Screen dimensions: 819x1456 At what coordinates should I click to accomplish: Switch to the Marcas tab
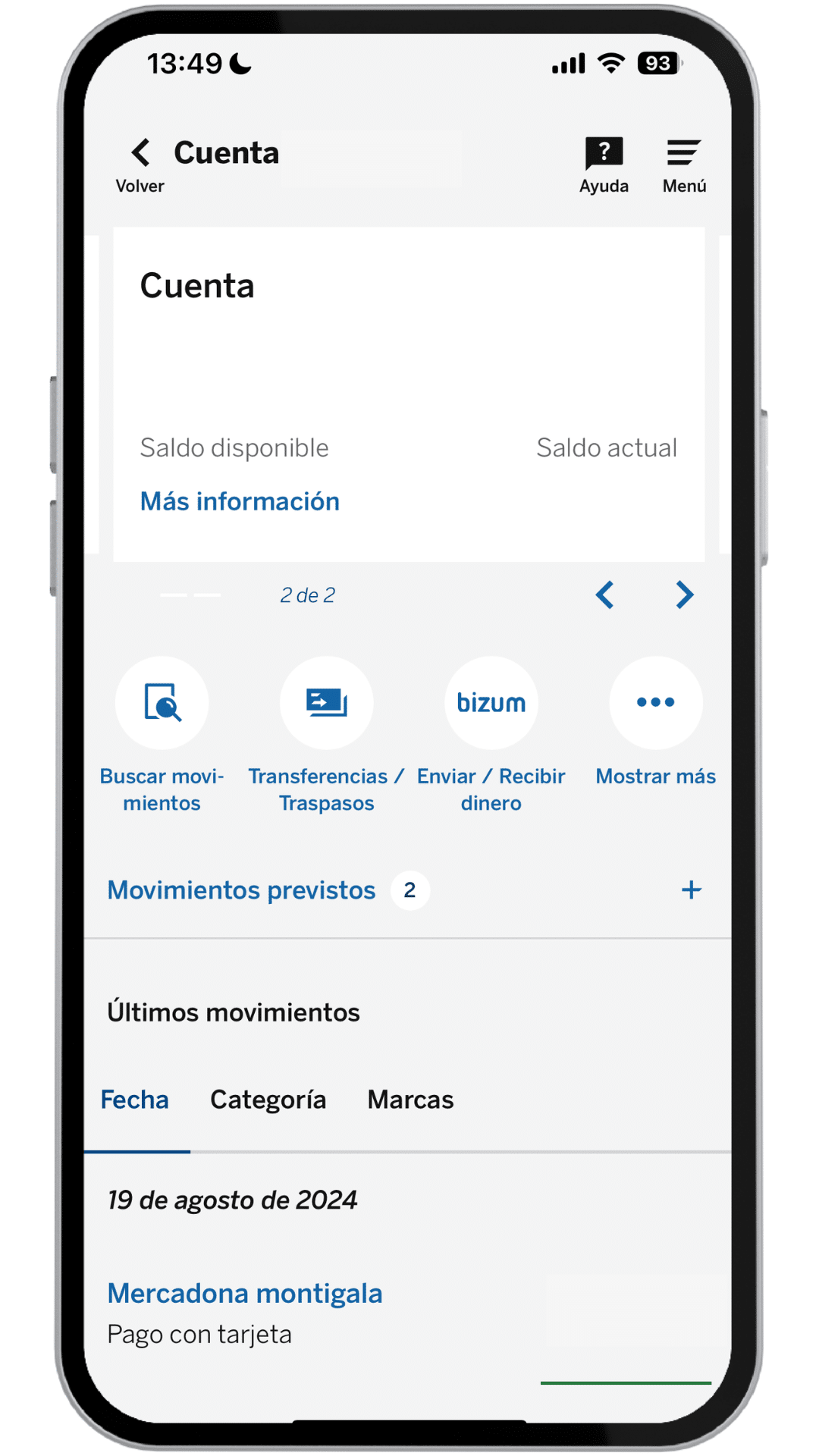(x=410, y=1100)
